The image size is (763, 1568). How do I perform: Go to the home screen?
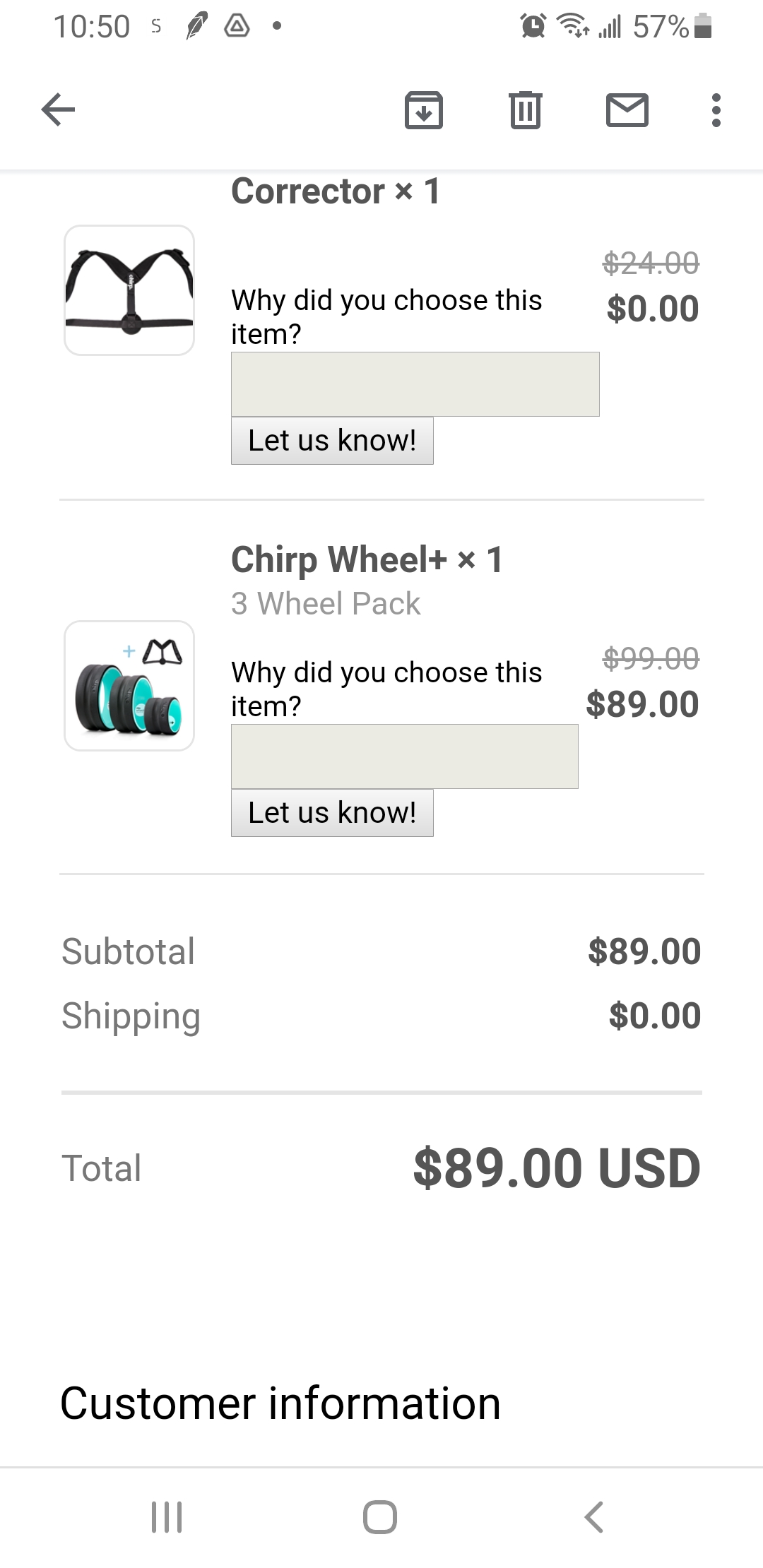[x=380, y=1516]
